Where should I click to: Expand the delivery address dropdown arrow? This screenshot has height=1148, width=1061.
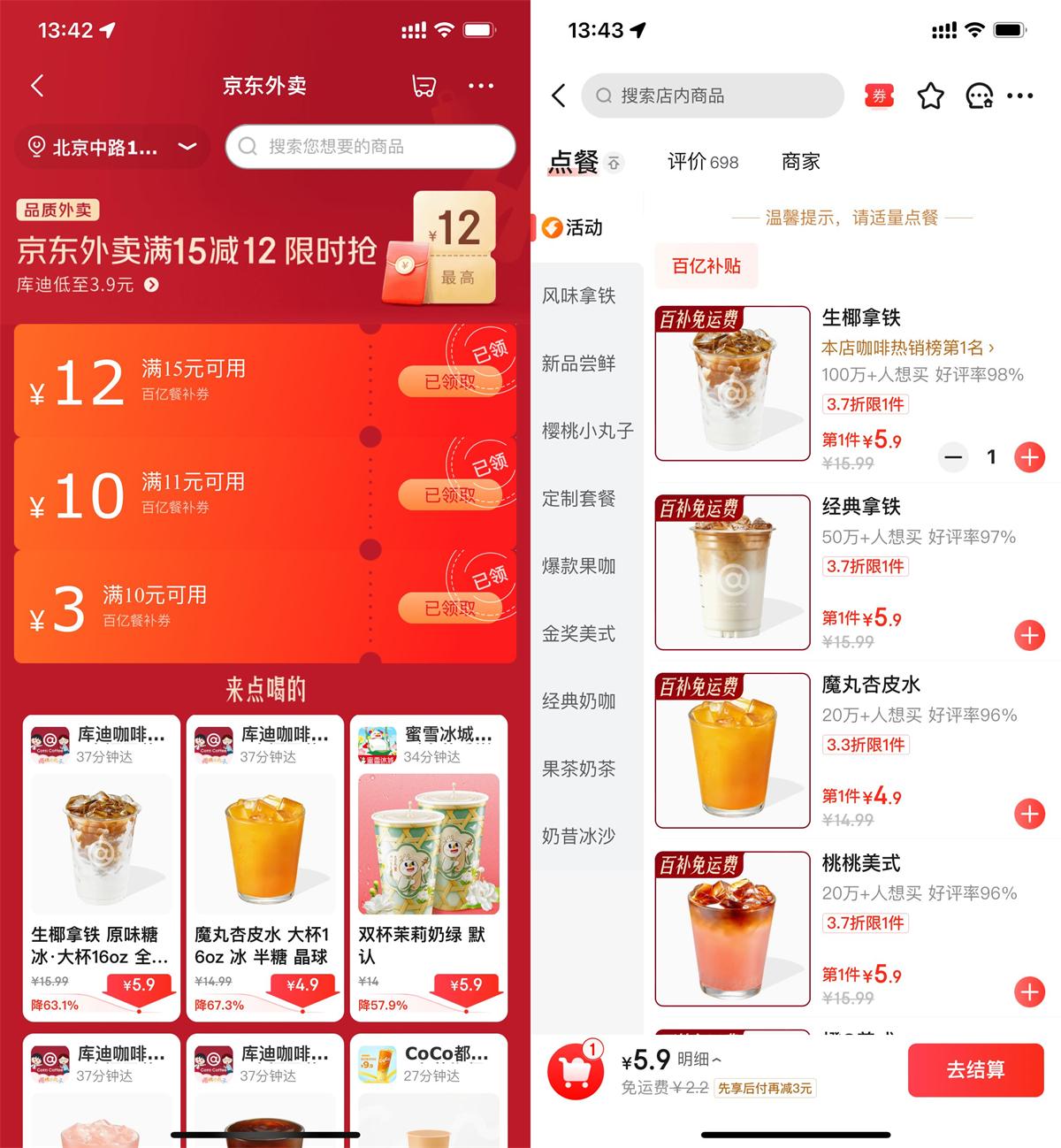click(185, 147)
